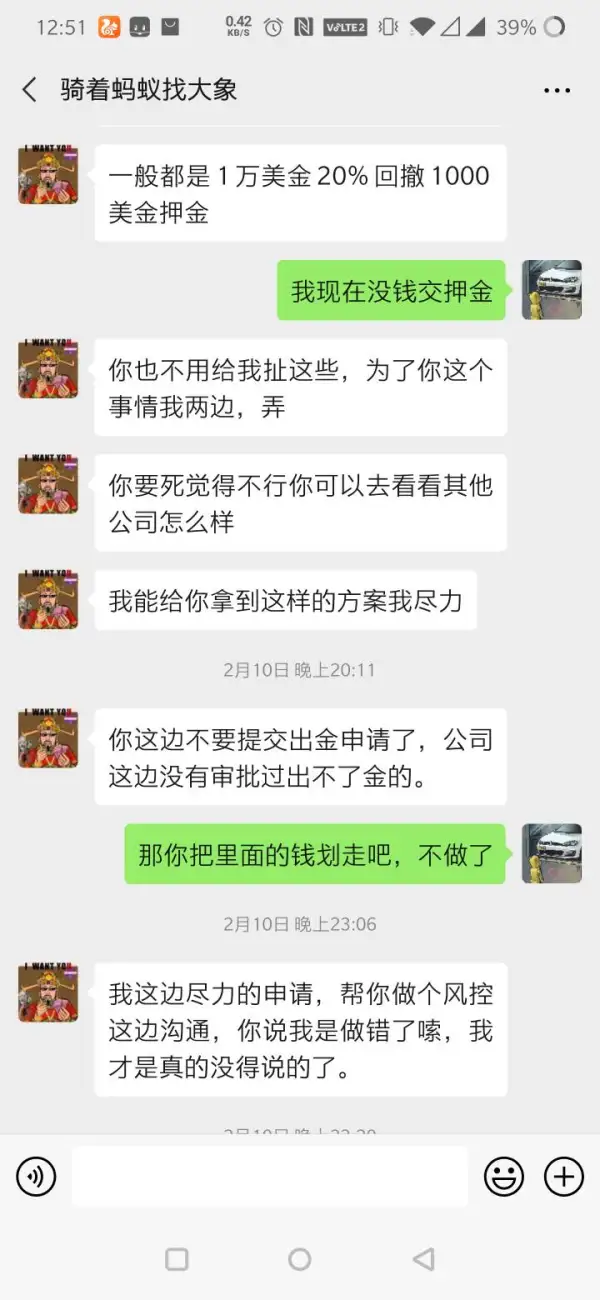Open the three-dot chat options menu
Screen dimensions: 600x1300
(557, 90)
